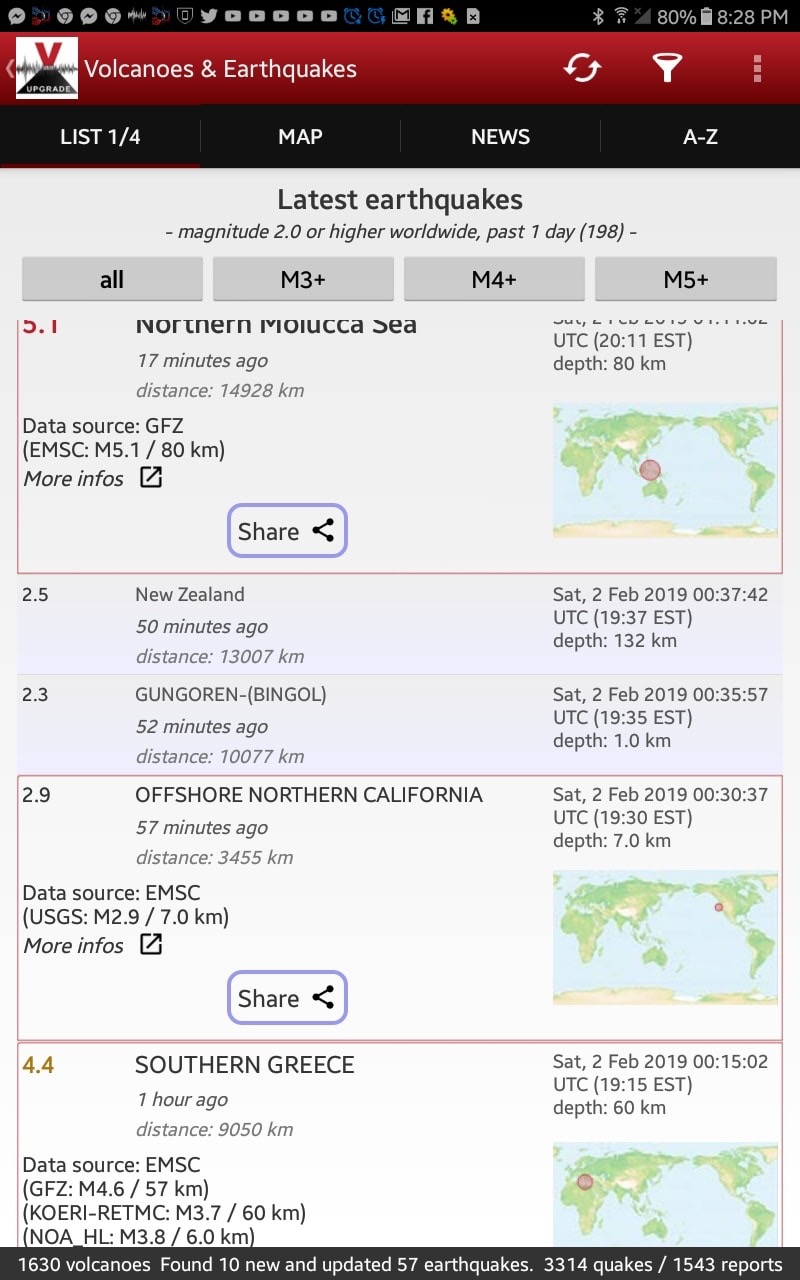
Task: Select the LIST 1/4 tab
Action: pyautogui.click(x=100, y=137)
